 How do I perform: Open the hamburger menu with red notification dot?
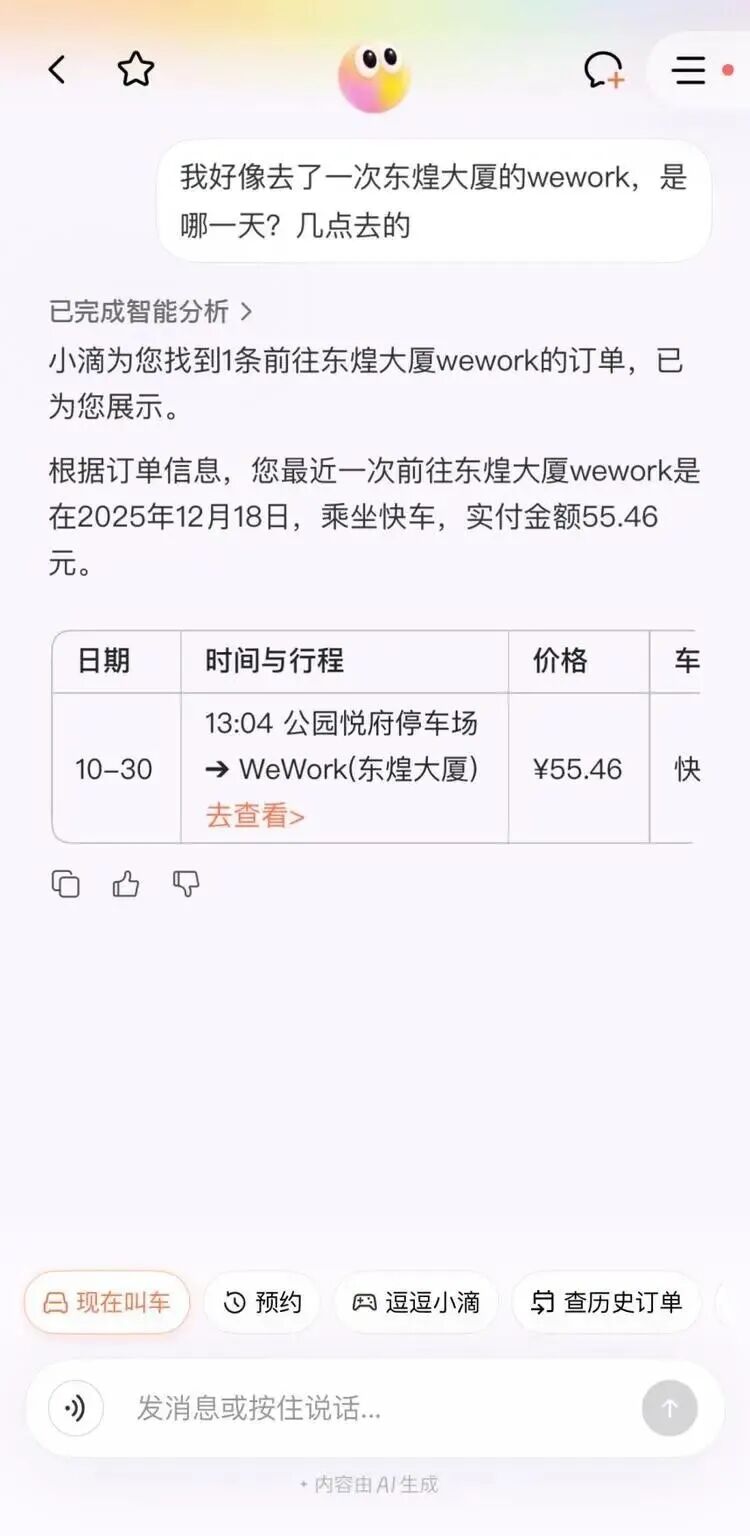click(688, 70)
